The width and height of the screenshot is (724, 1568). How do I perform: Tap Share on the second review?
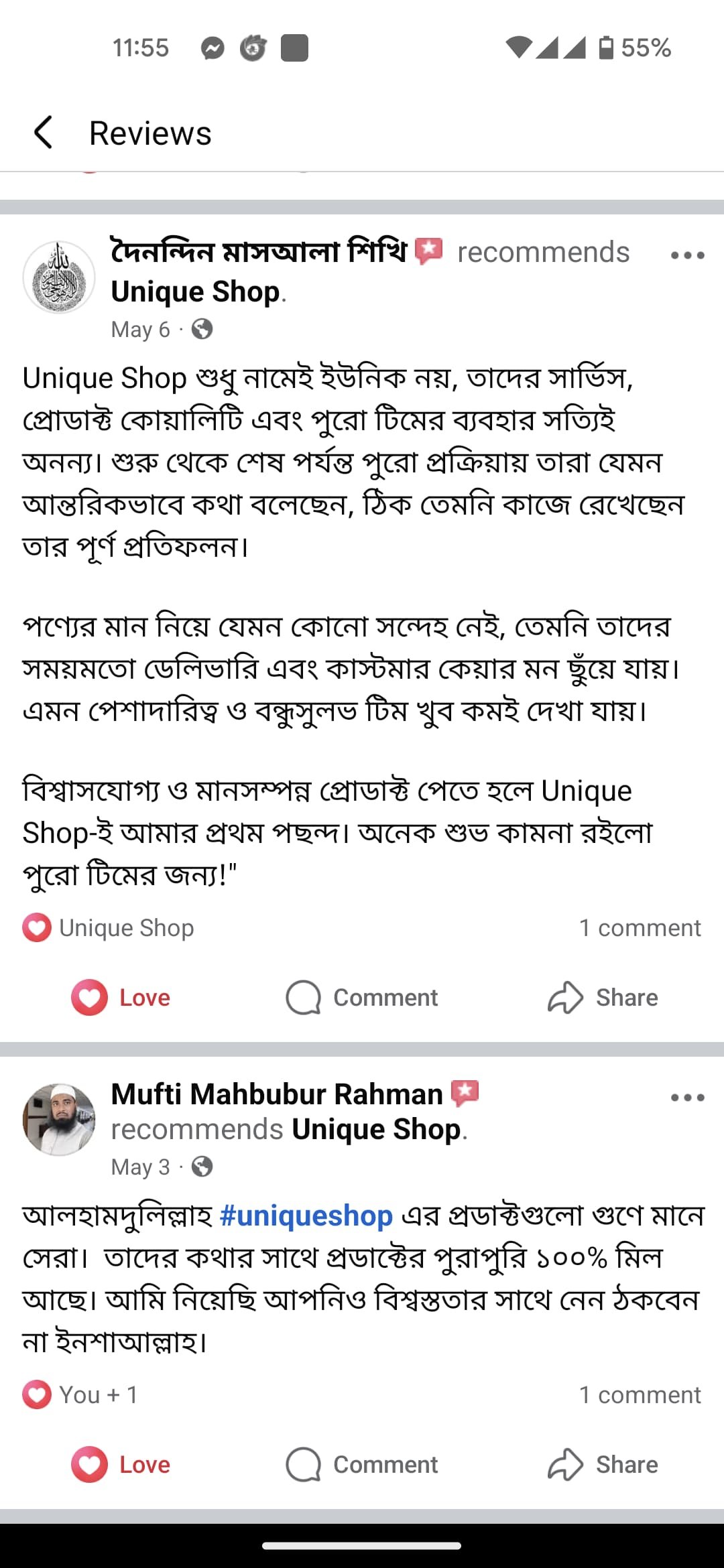pos(603,1464)
